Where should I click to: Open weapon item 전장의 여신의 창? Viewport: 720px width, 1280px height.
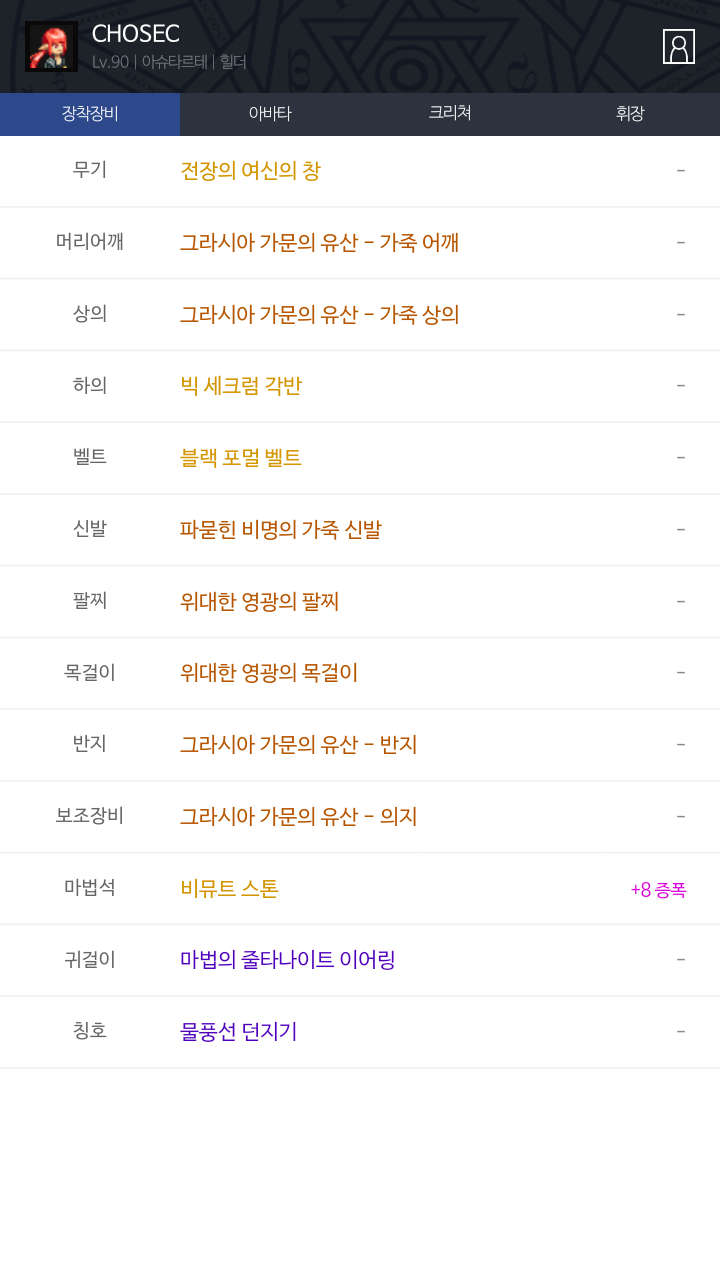click(250, 171)
